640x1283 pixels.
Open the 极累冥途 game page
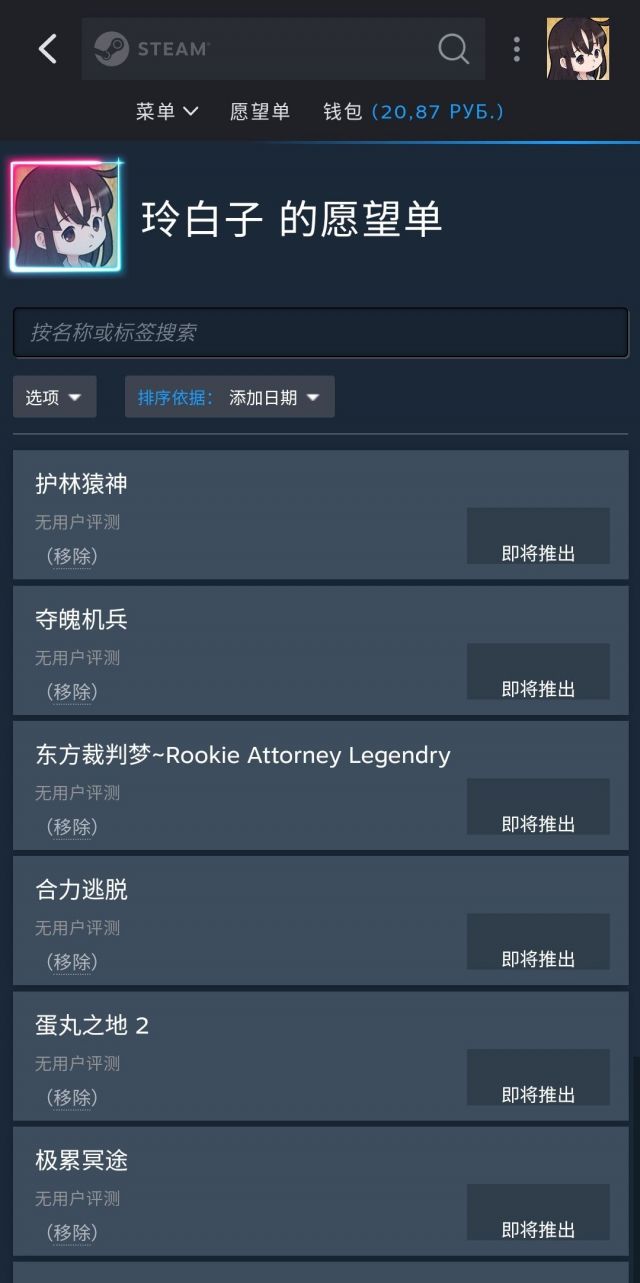[x=82, y=1161]
